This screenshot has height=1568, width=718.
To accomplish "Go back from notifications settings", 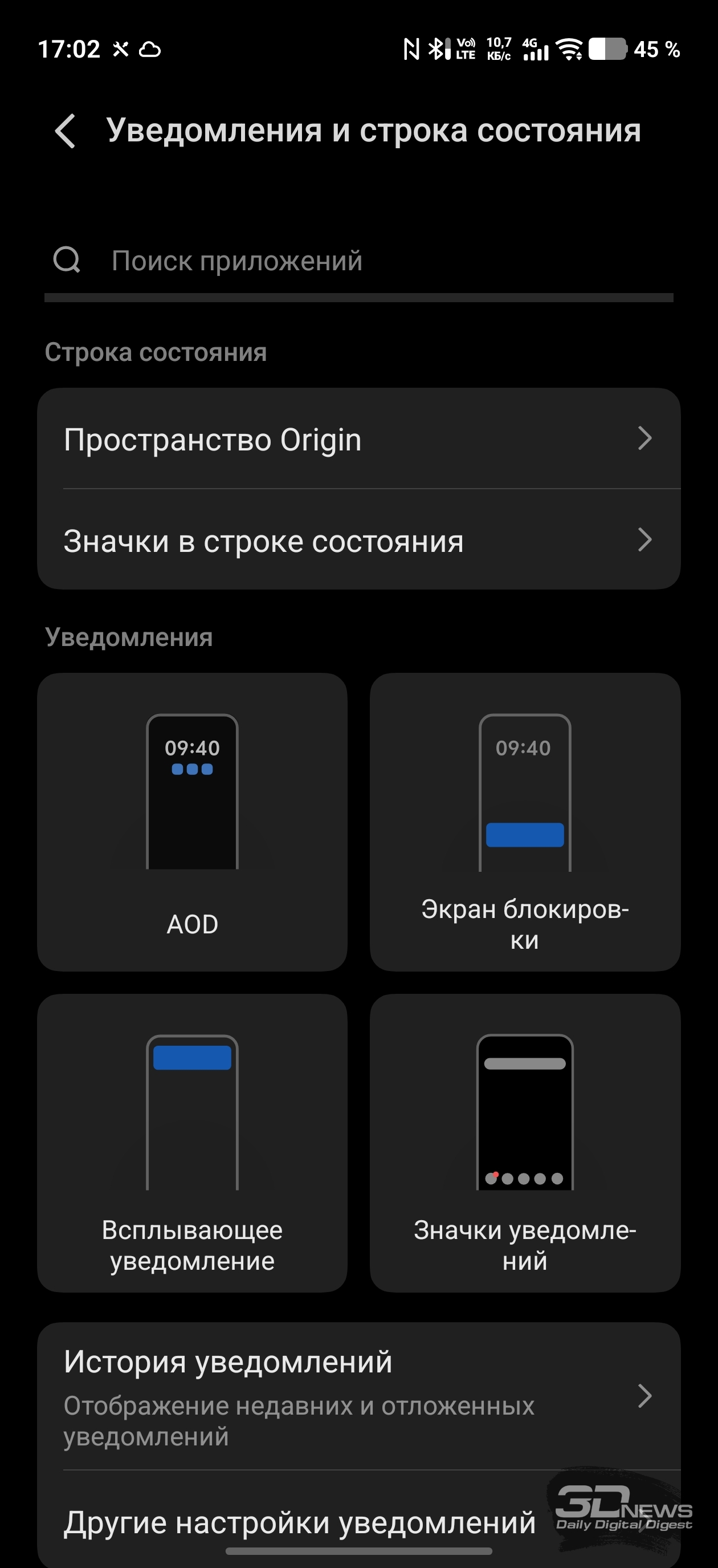I will pos(66,131).
